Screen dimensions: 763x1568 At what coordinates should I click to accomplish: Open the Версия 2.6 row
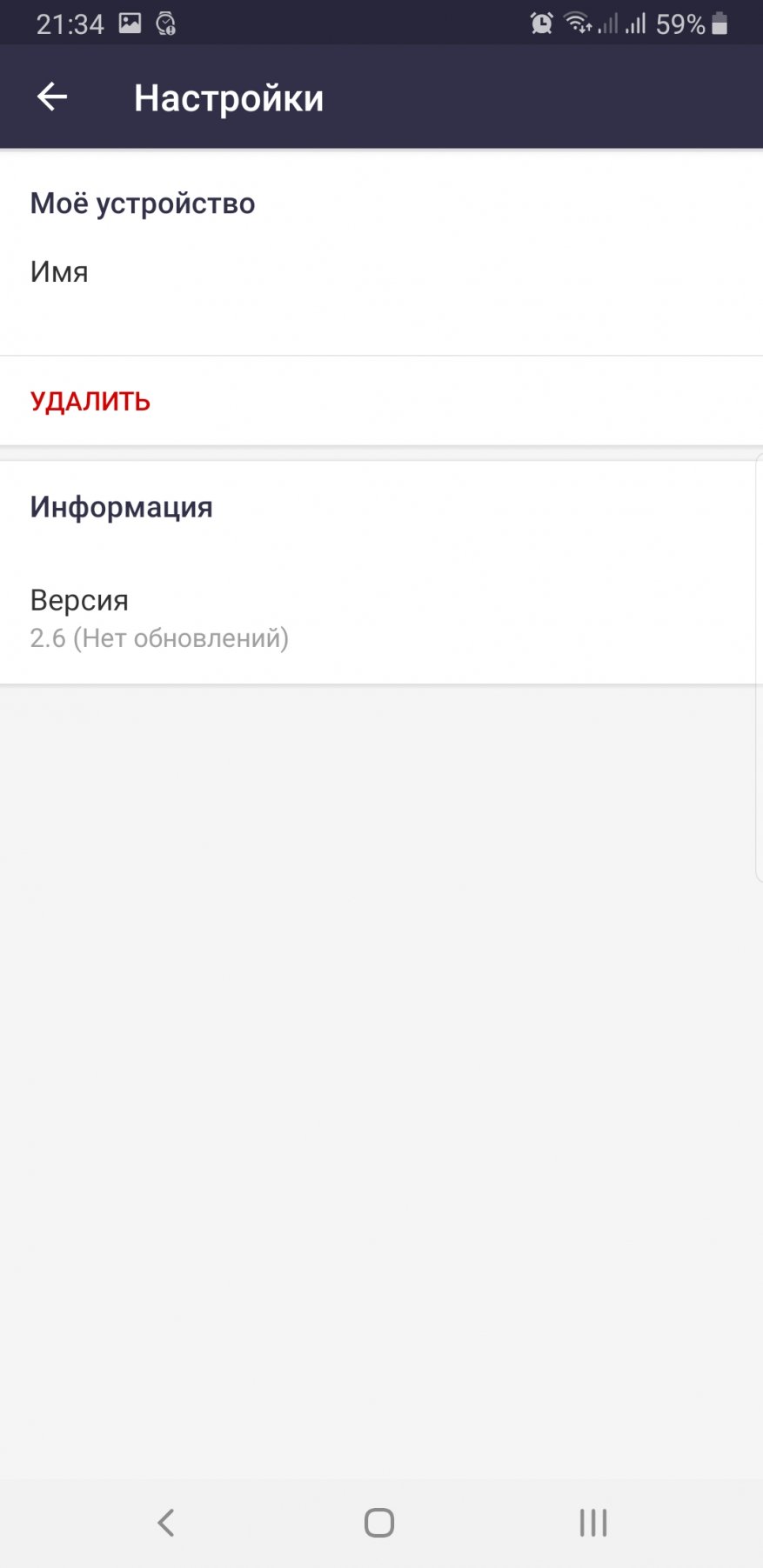click(x=381, y=619)
